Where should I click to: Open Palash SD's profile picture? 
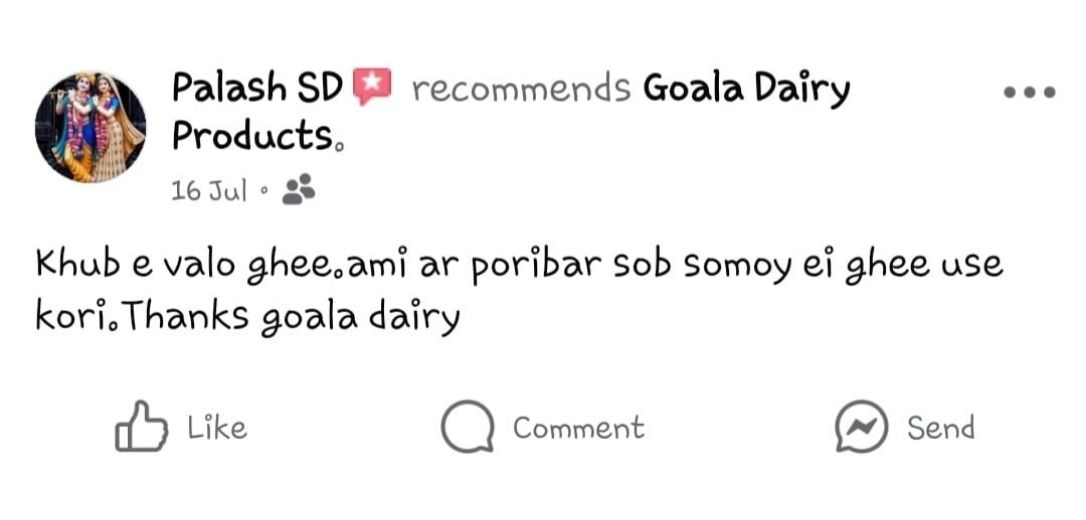pyautogui.click(x=90, y=127)
